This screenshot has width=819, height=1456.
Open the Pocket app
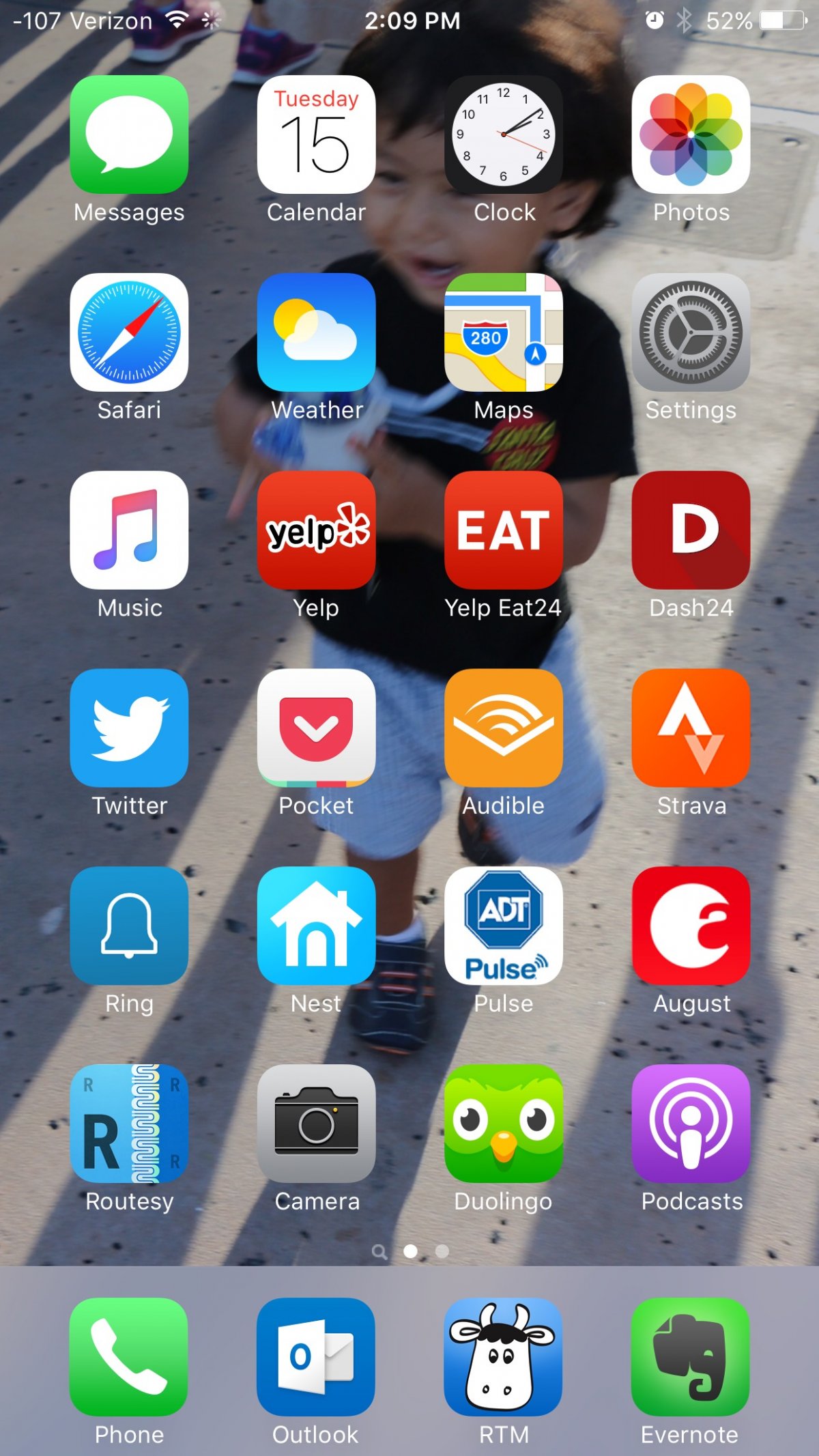(316, 728)
